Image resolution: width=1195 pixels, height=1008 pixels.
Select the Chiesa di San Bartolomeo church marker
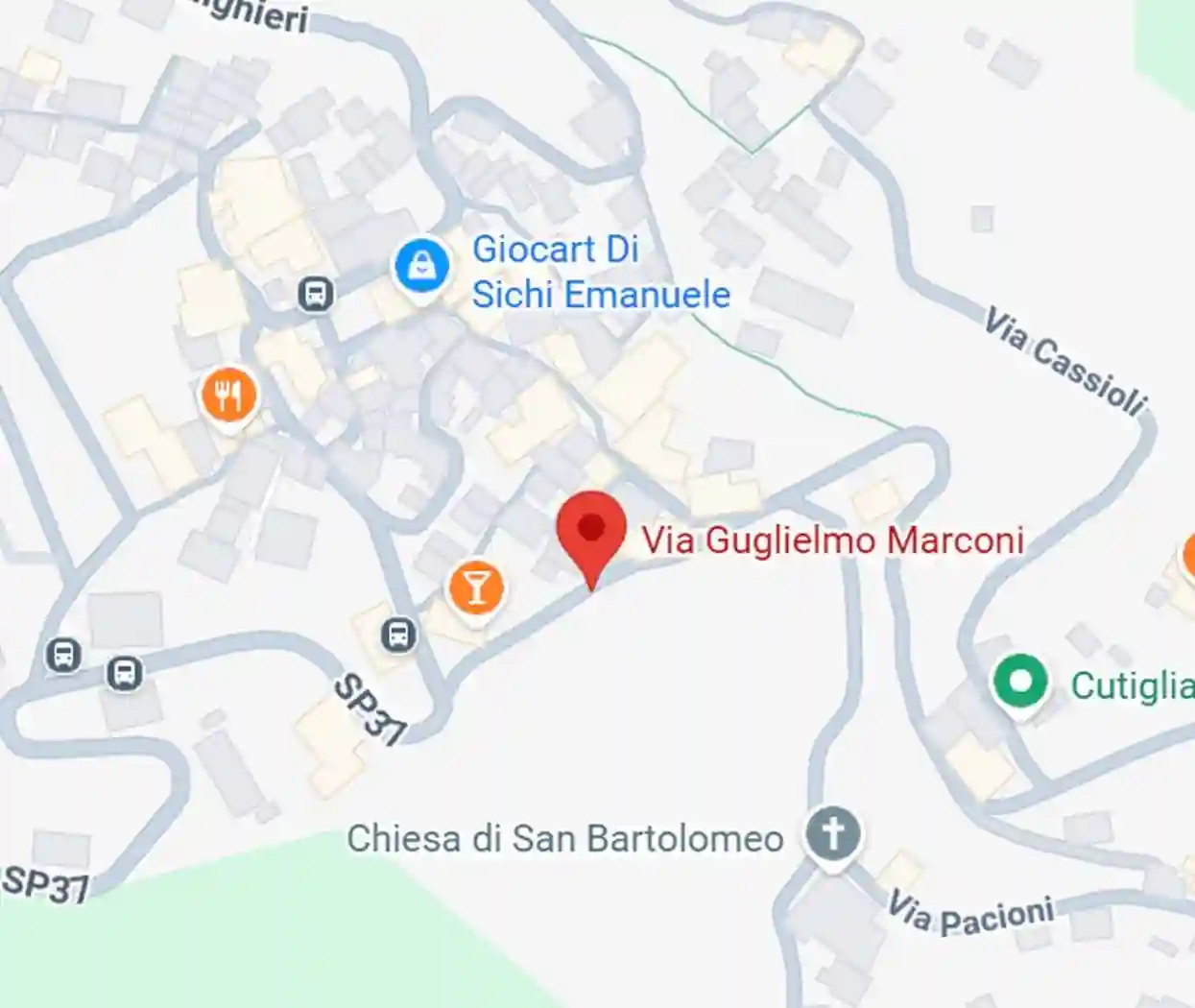click(x=833, y=834)
